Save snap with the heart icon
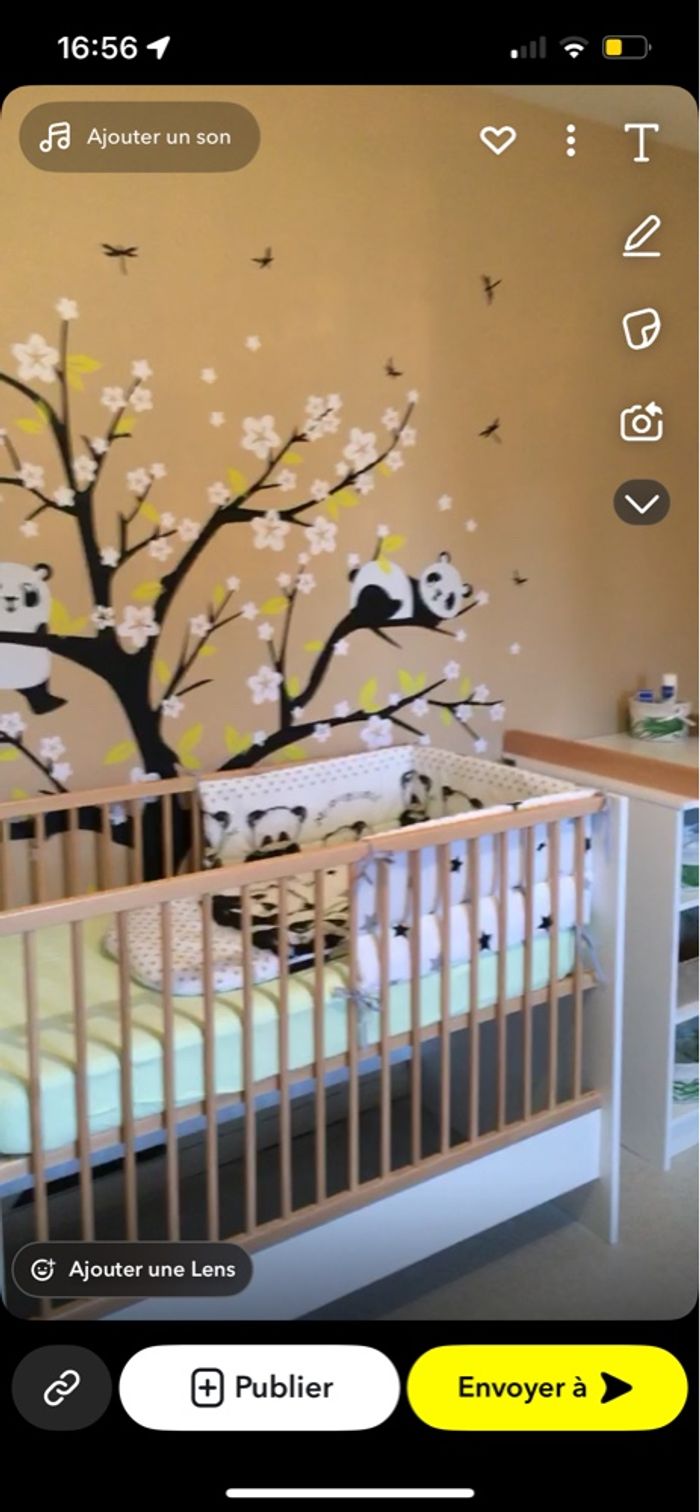 click(x=498, y=141)
